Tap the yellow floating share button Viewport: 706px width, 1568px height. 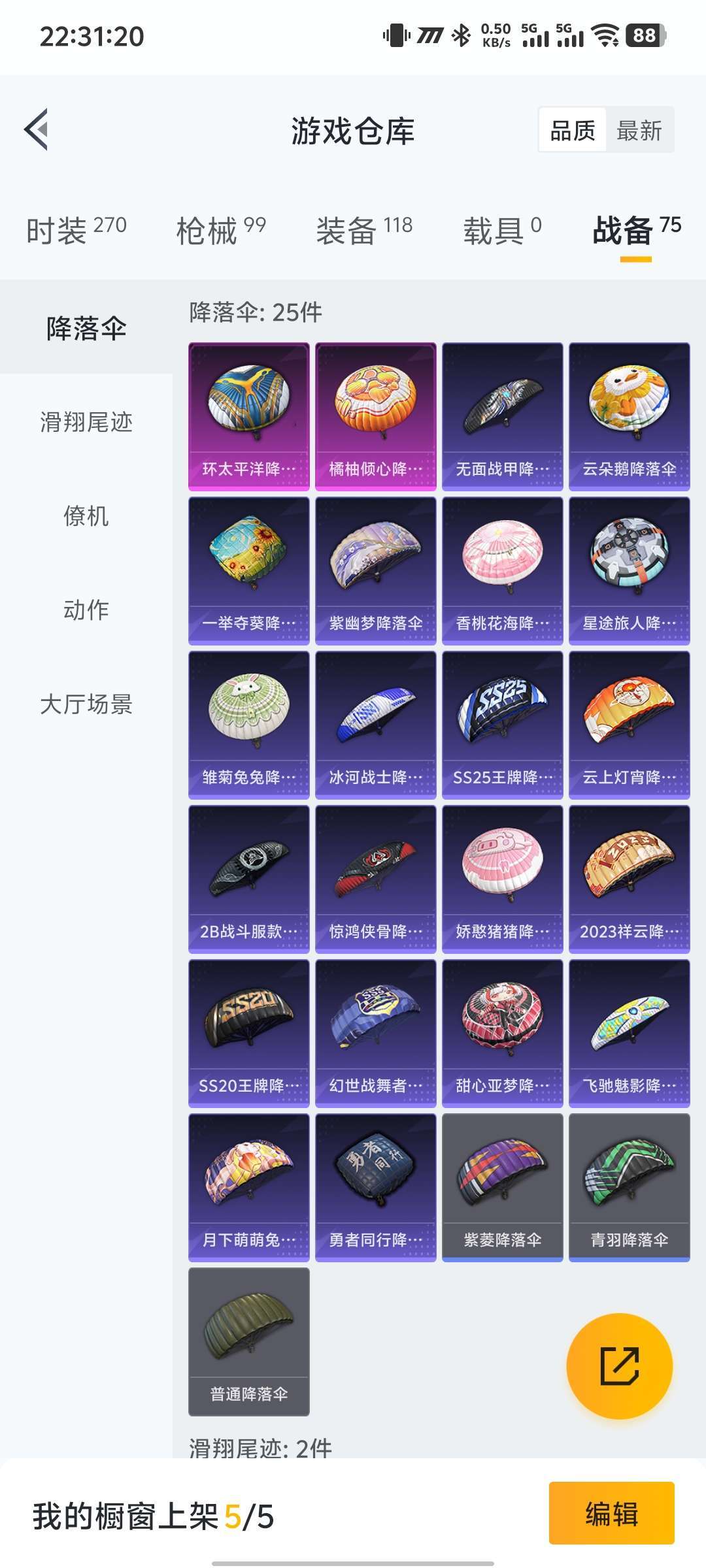coord(619,1365)
